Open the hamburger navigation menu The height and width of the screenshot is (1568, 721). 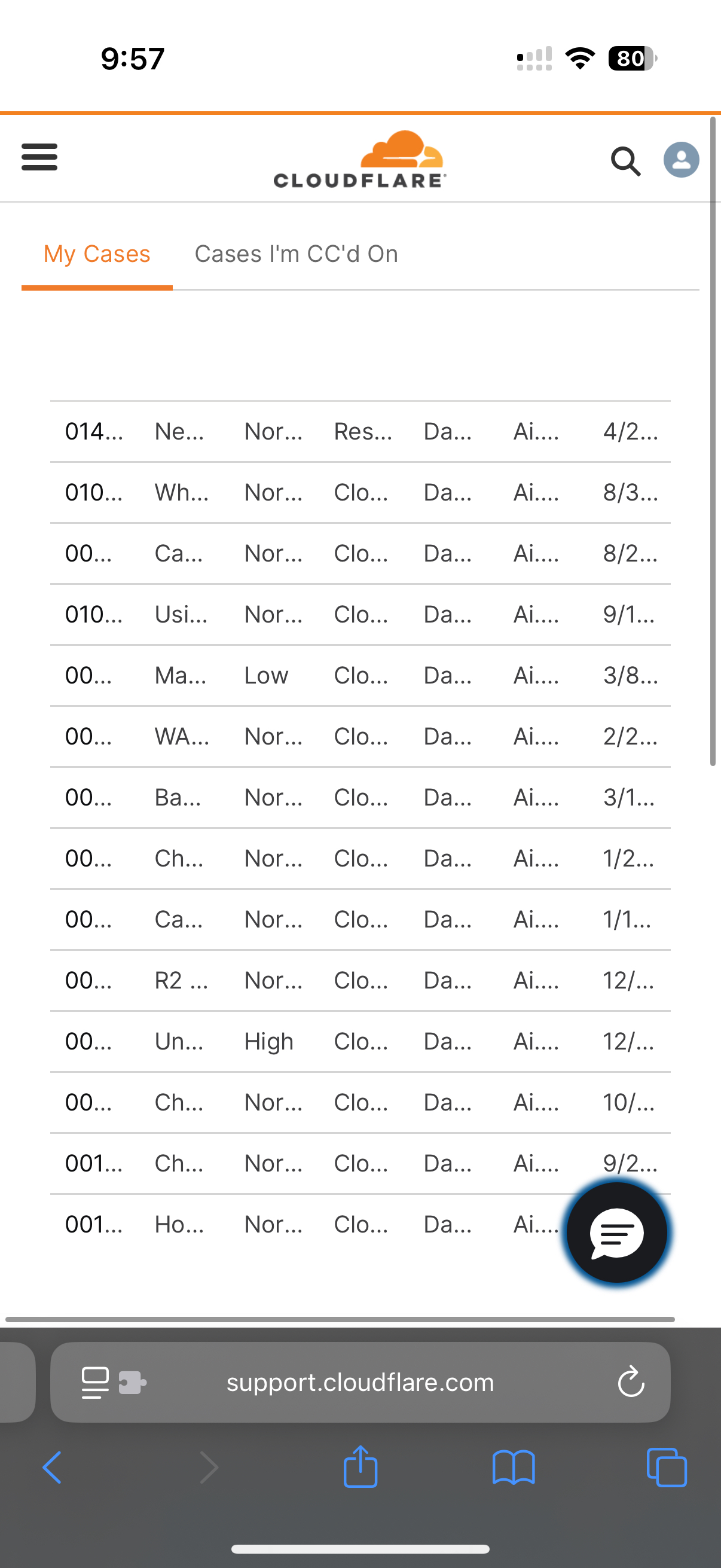click(x=39, y=157)
